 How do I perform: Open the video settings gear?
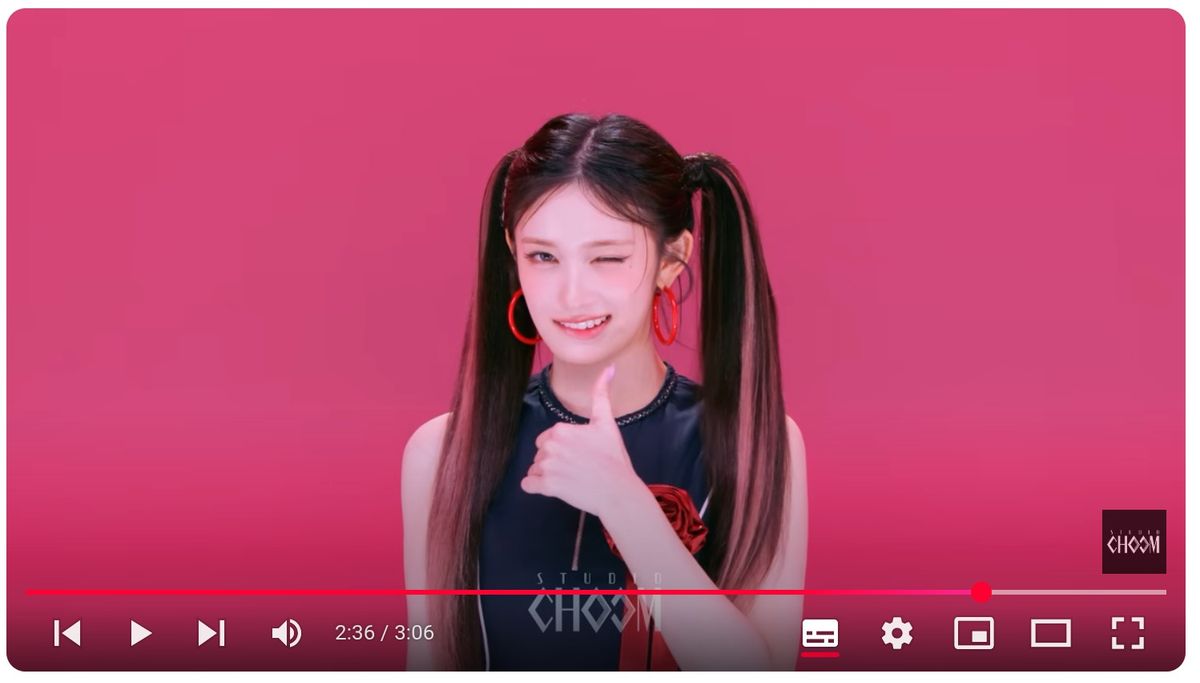pyautogui.click(x=897, y=633)
